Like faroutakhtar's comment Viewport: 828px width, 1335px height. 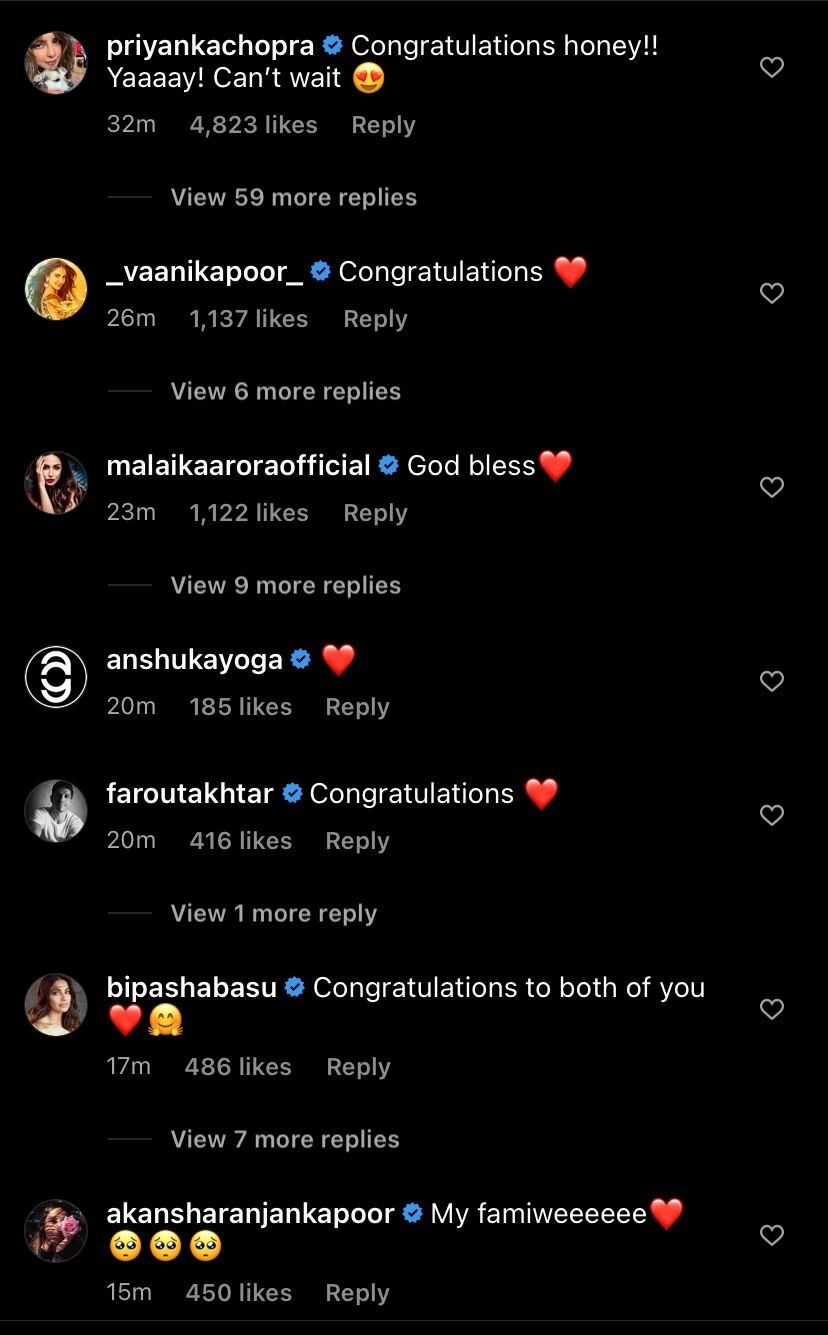click(x=771, y=816)
